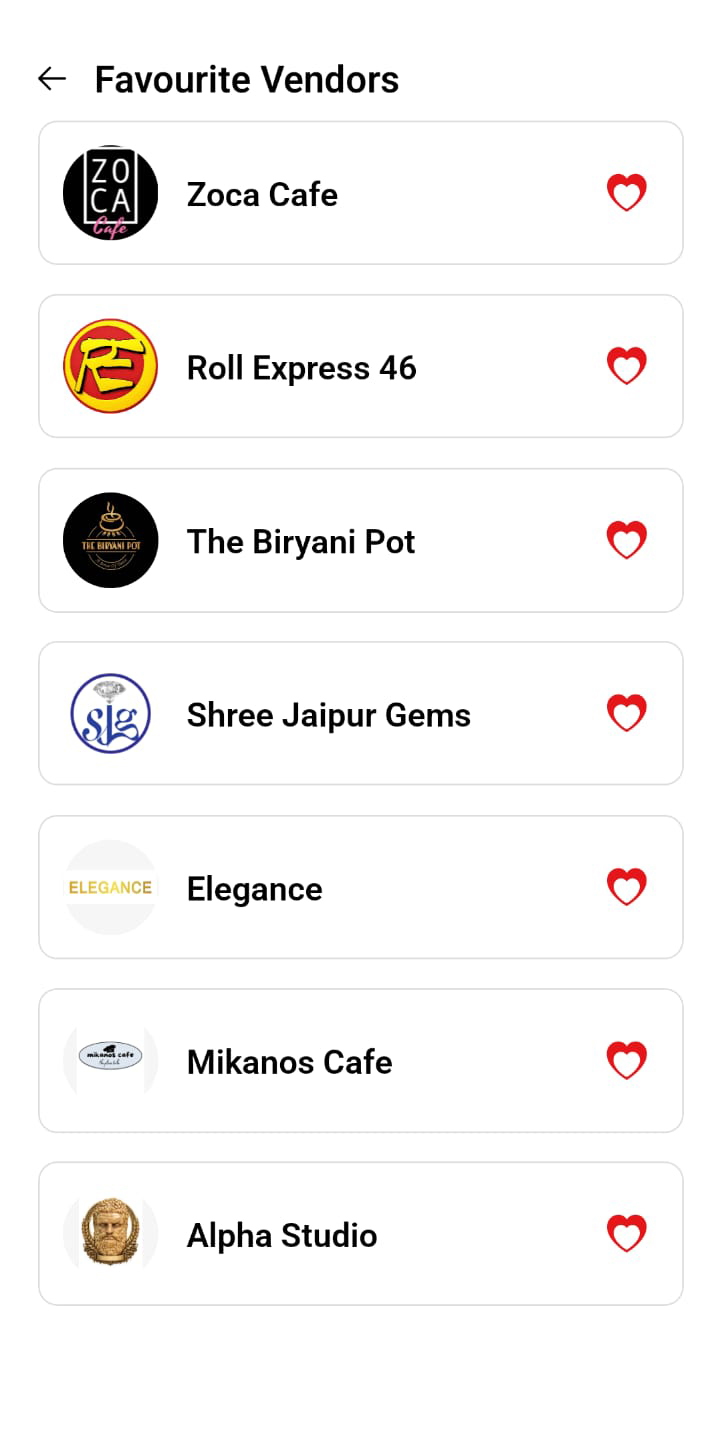Tap the heart icon for Mikanos Cafe
The height and width of the screenshot is (1452, 722).
pyautogui.click(x=627, y=1060)
